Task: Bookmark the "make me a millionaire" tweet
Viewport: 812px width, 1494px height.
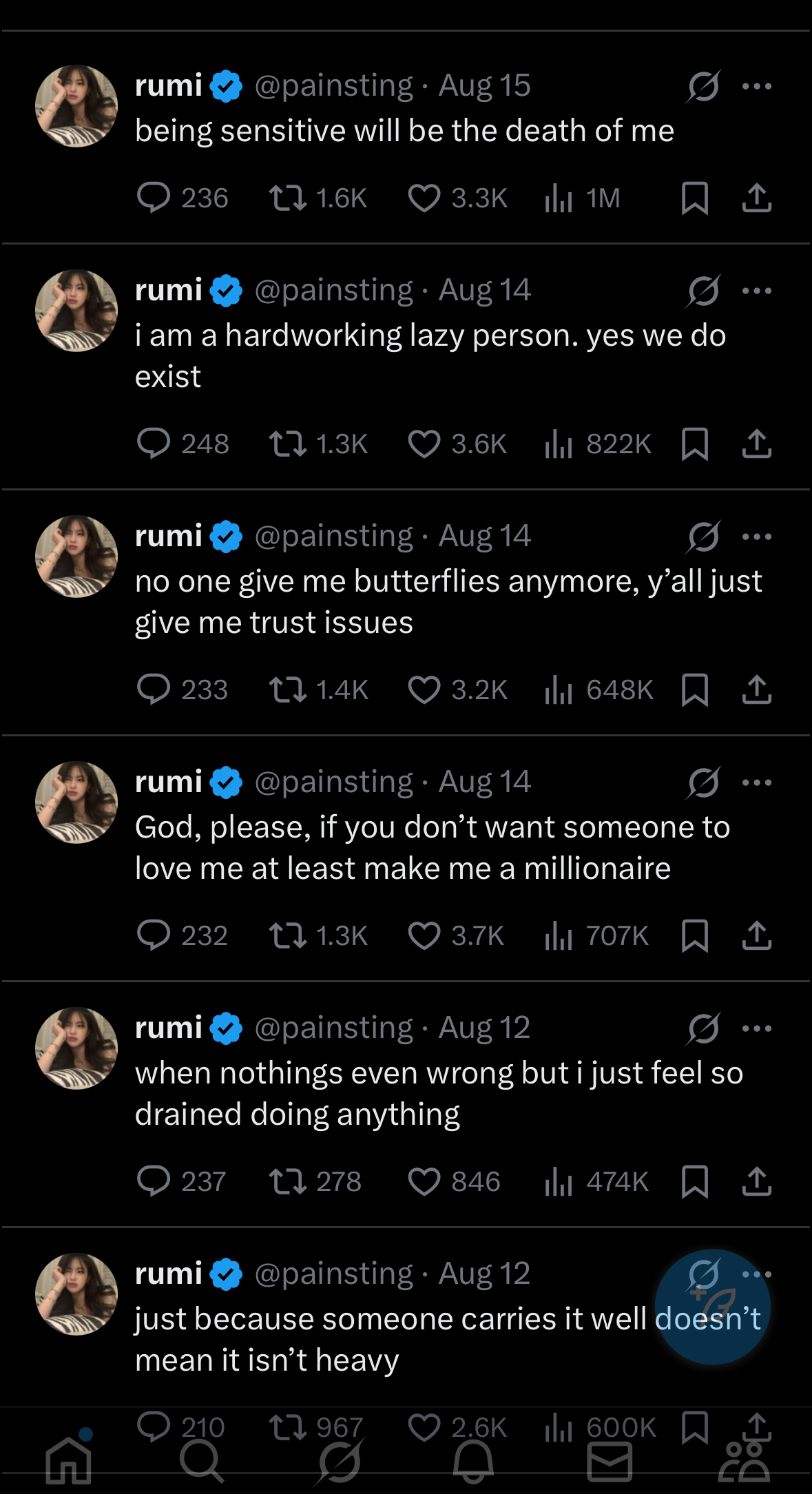Action: [x=694, y=936]
